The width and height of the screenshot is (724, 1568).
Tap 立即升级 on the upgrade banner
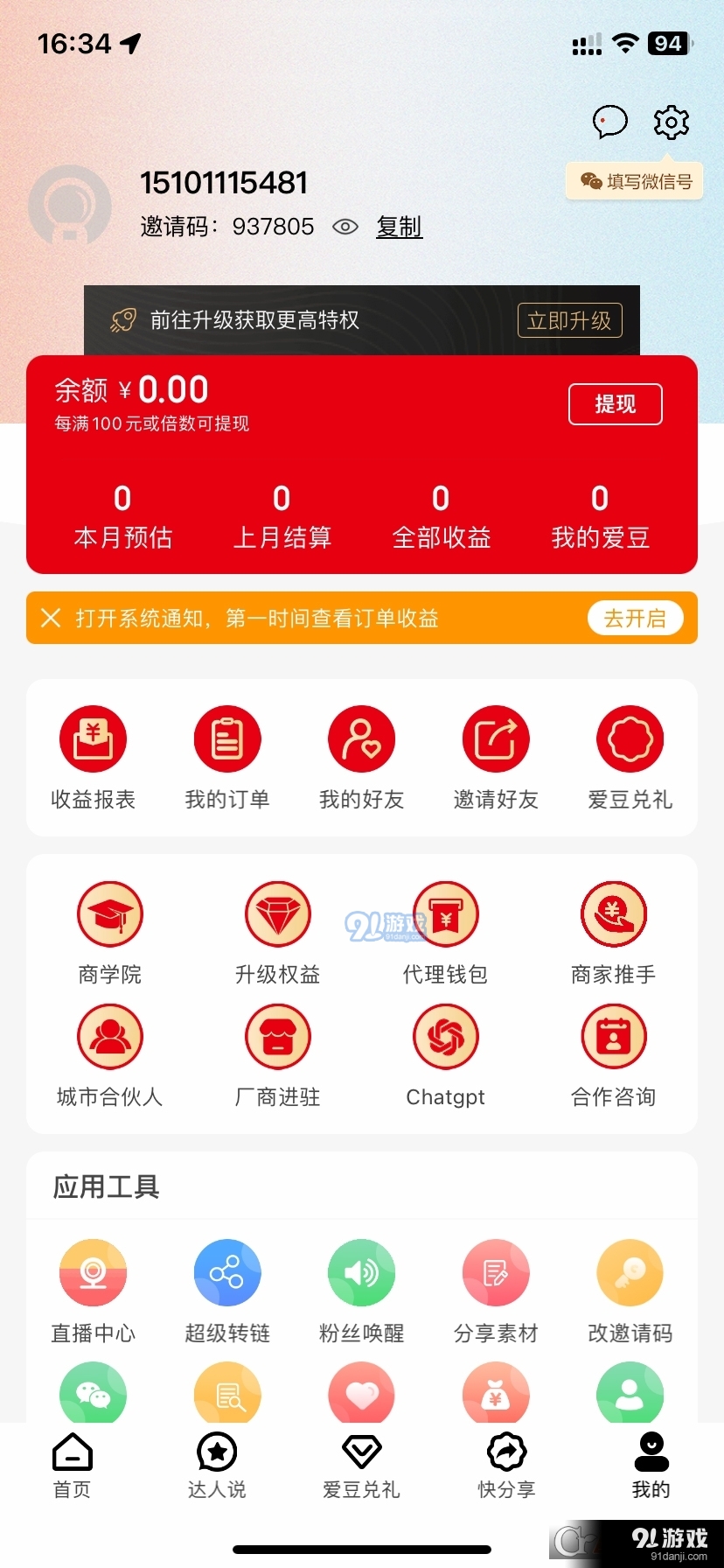point(570,321)
